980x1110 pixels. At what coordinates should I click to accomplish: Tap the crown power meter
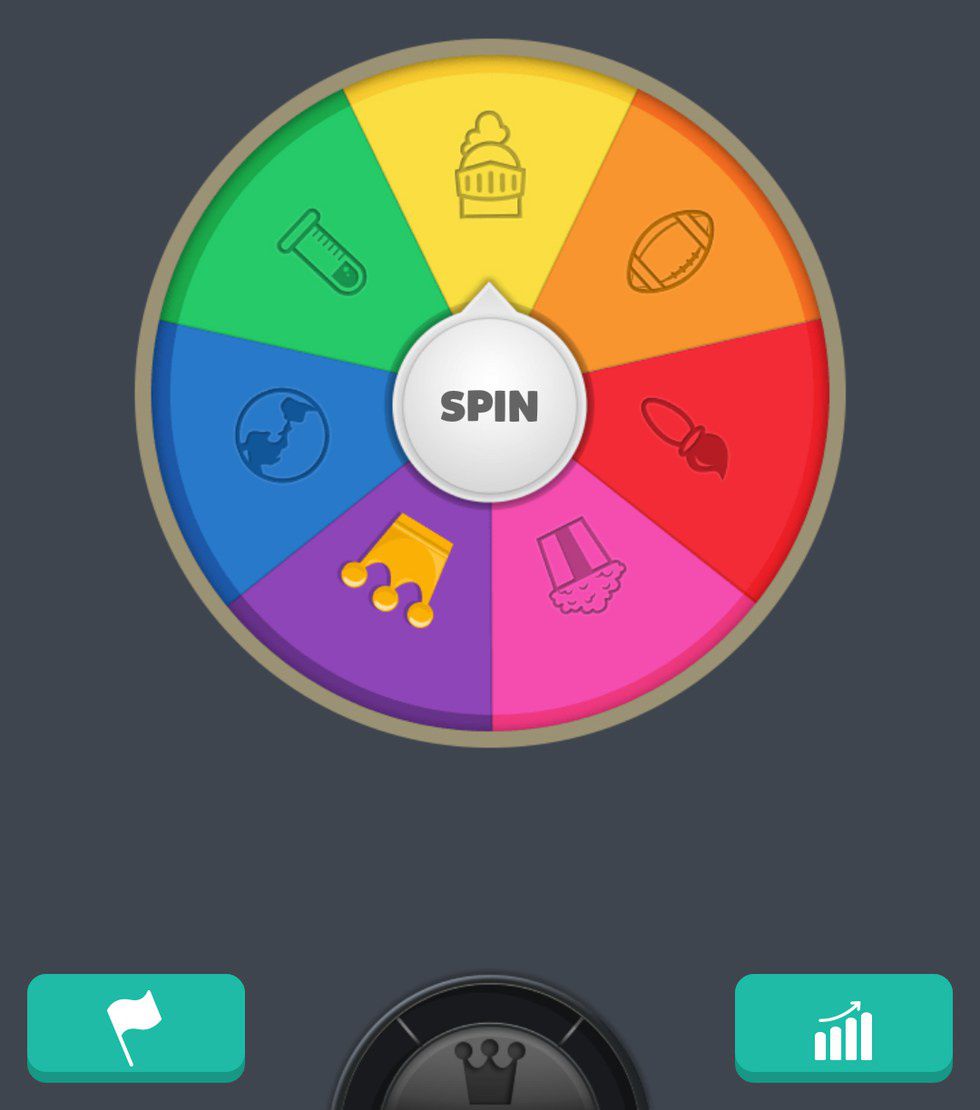(x=489, y=1064)
